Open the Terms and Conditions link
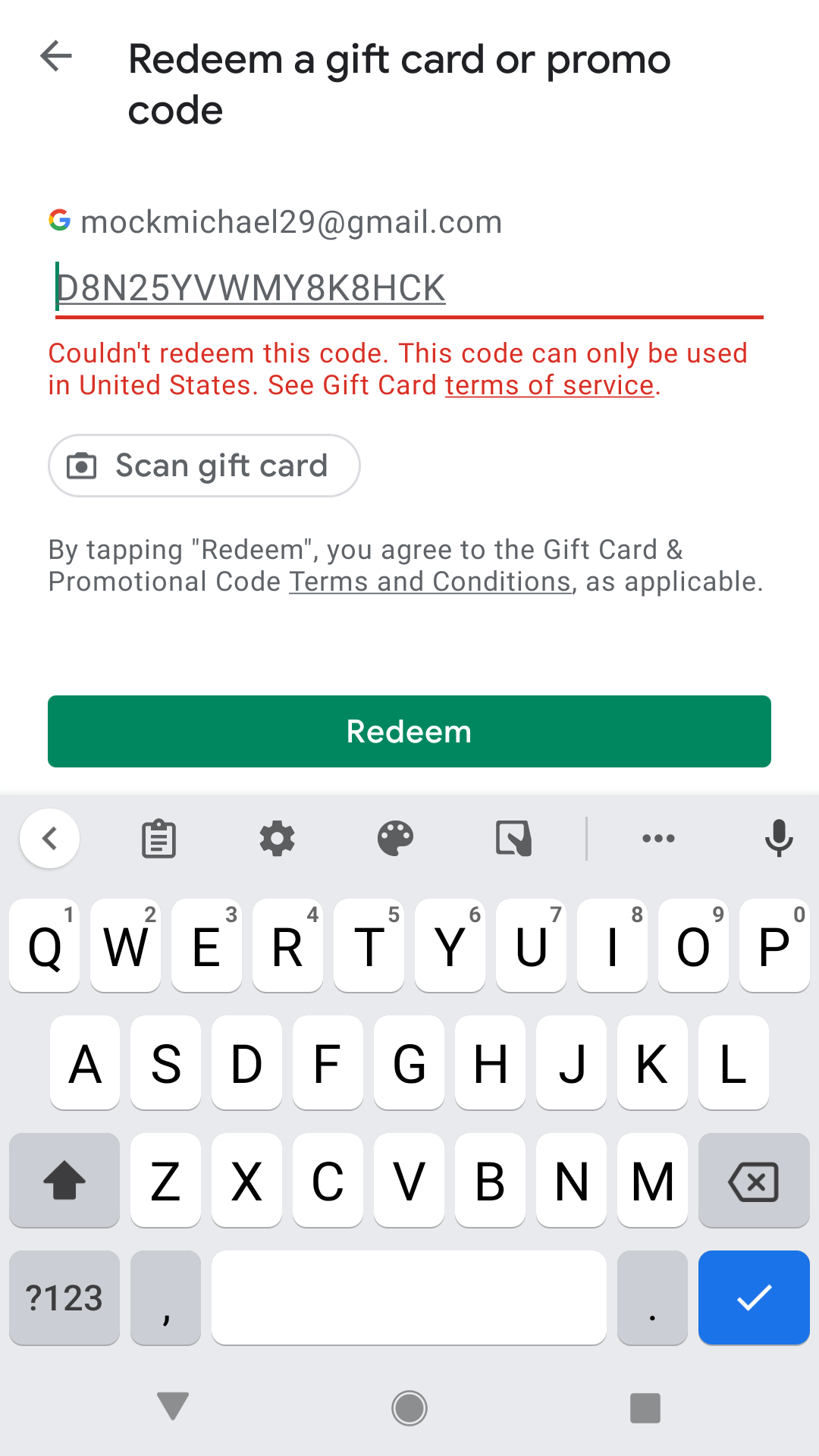Image resolution: width=819 pixels, height=1456 pixels. point(431,581)
